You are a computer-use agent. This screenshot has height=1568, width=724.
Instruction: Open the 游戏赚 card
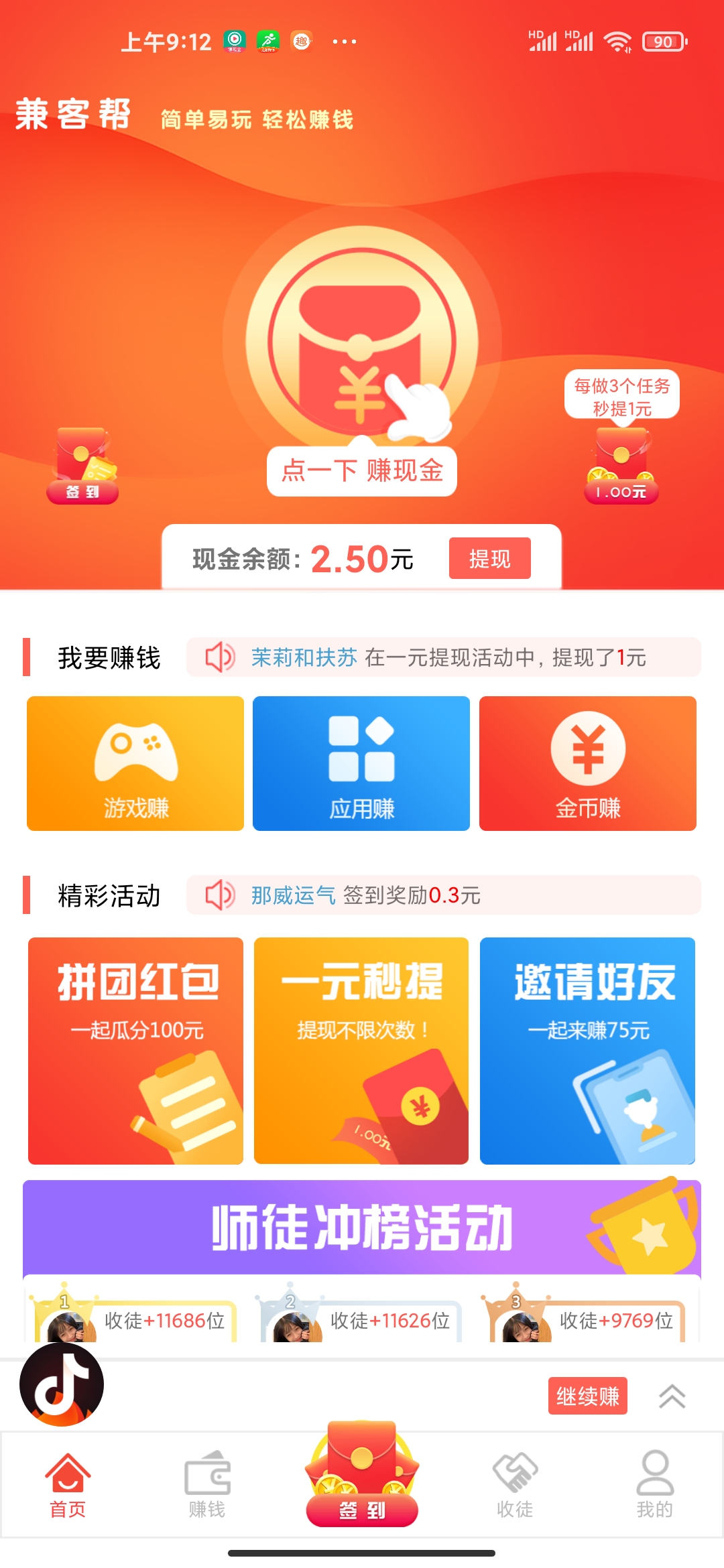(x=135, y=763)
